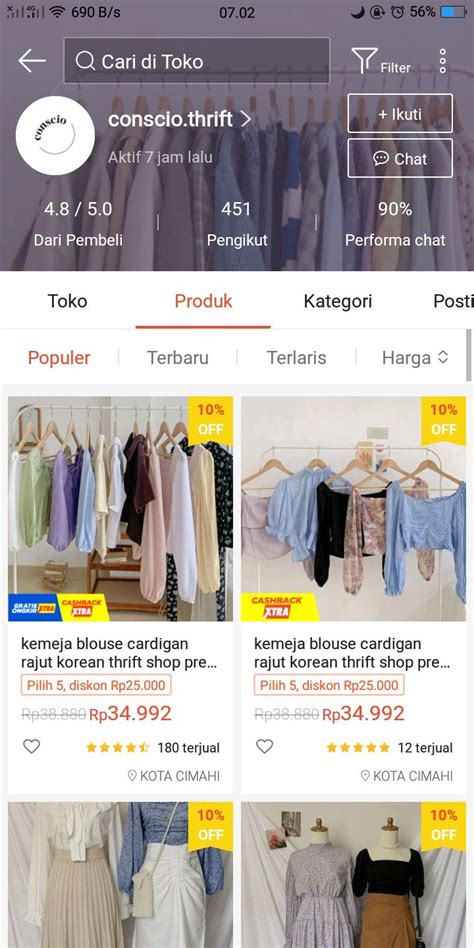Screen dimensions: 474x948
Task: Switch to the Toko tab
Action: [x=67, y=301]
